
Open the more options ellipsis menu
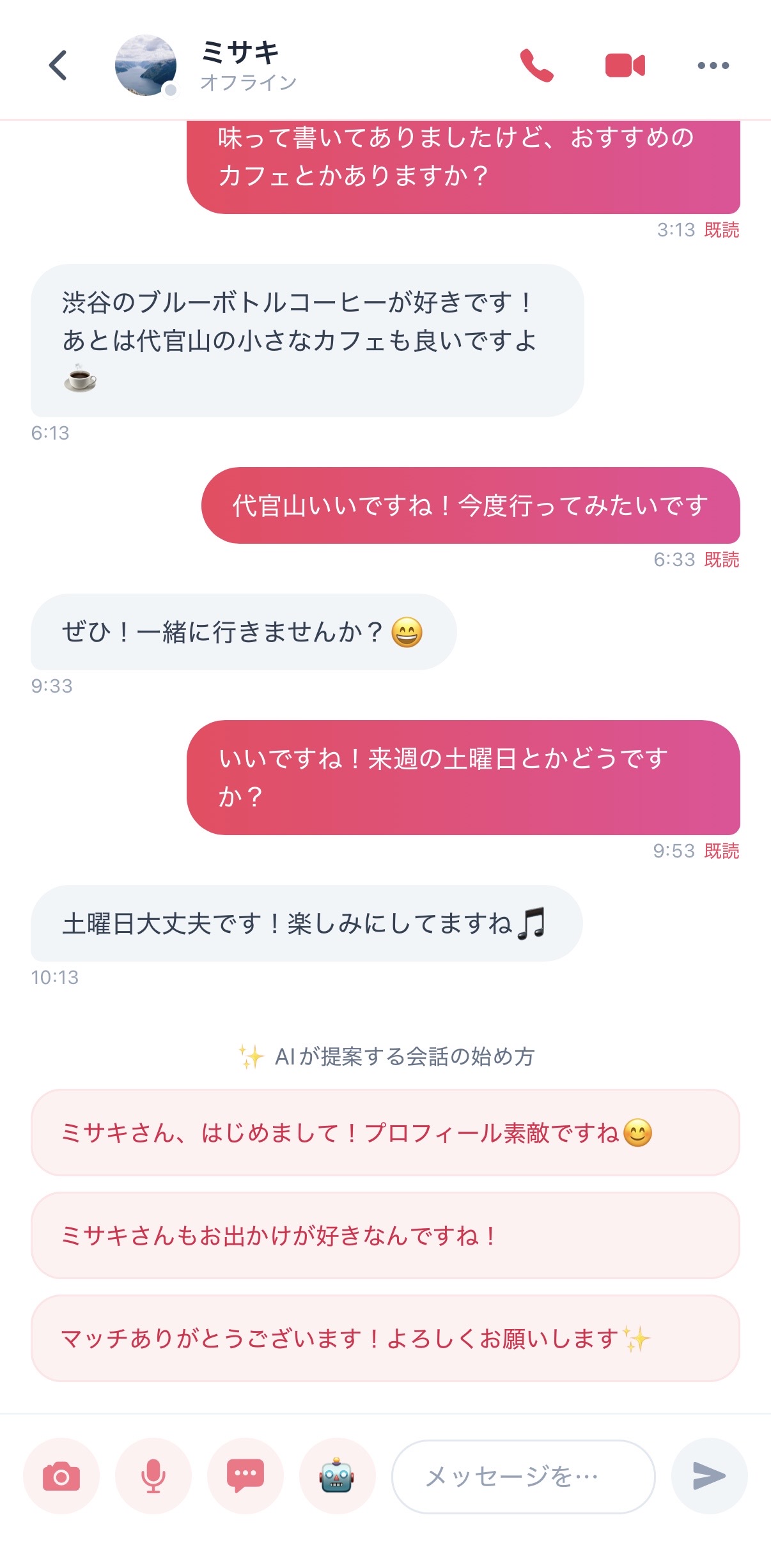[x=712, y=66]
